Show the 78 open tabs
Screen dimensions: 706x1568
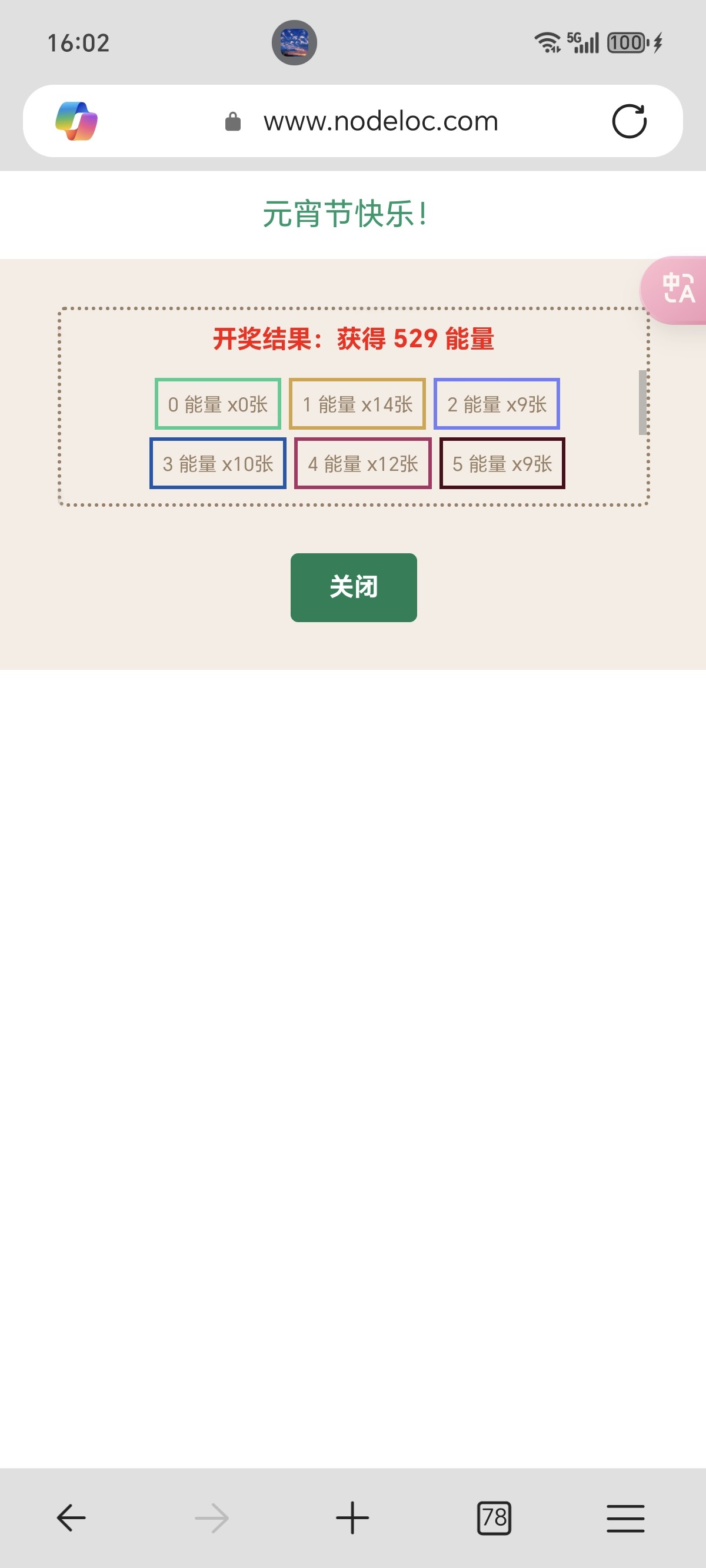(x=494, y=1517)
